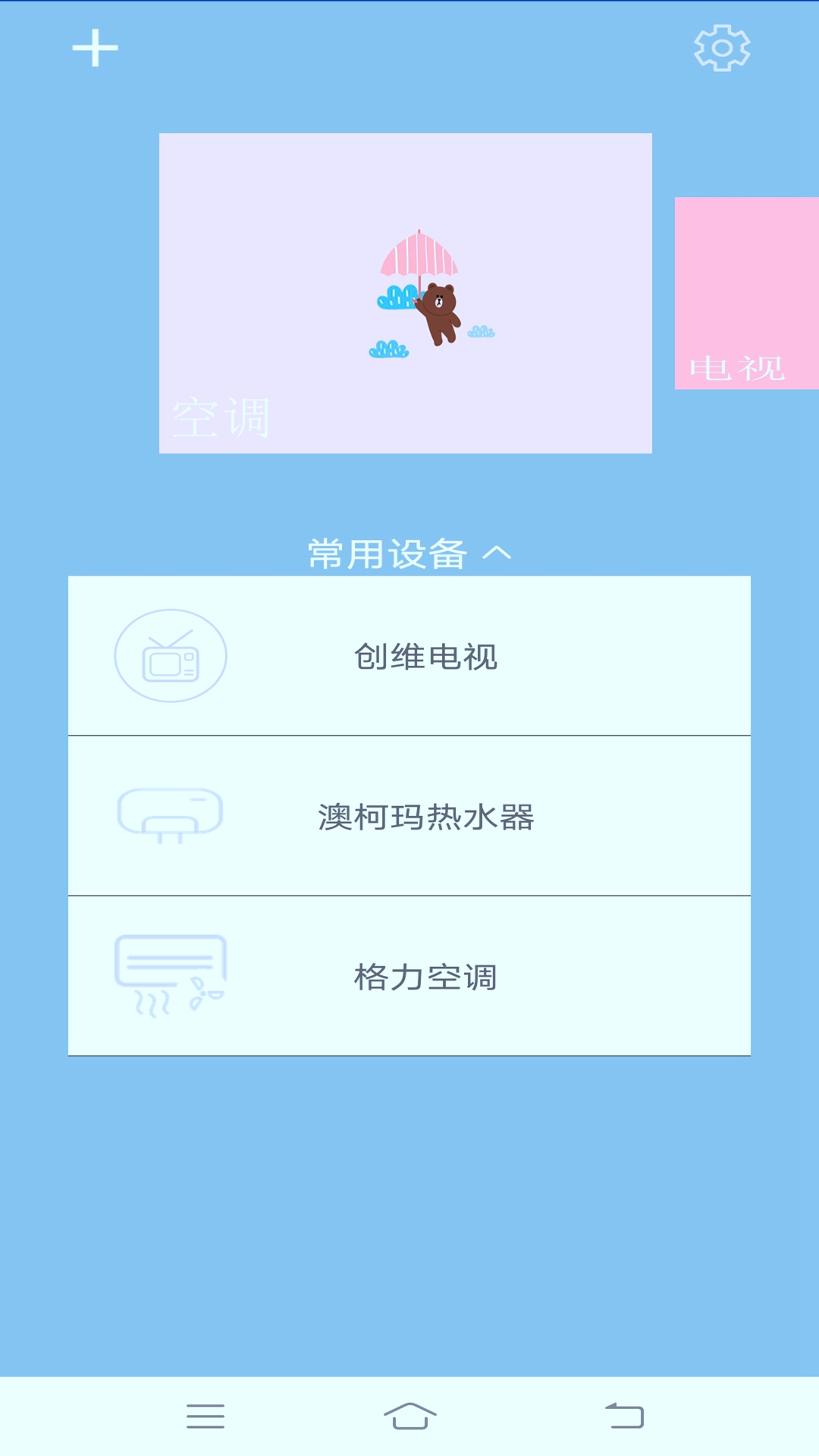Select the pink 电视 card
The image size is (819, 1456).
(747, 293)
